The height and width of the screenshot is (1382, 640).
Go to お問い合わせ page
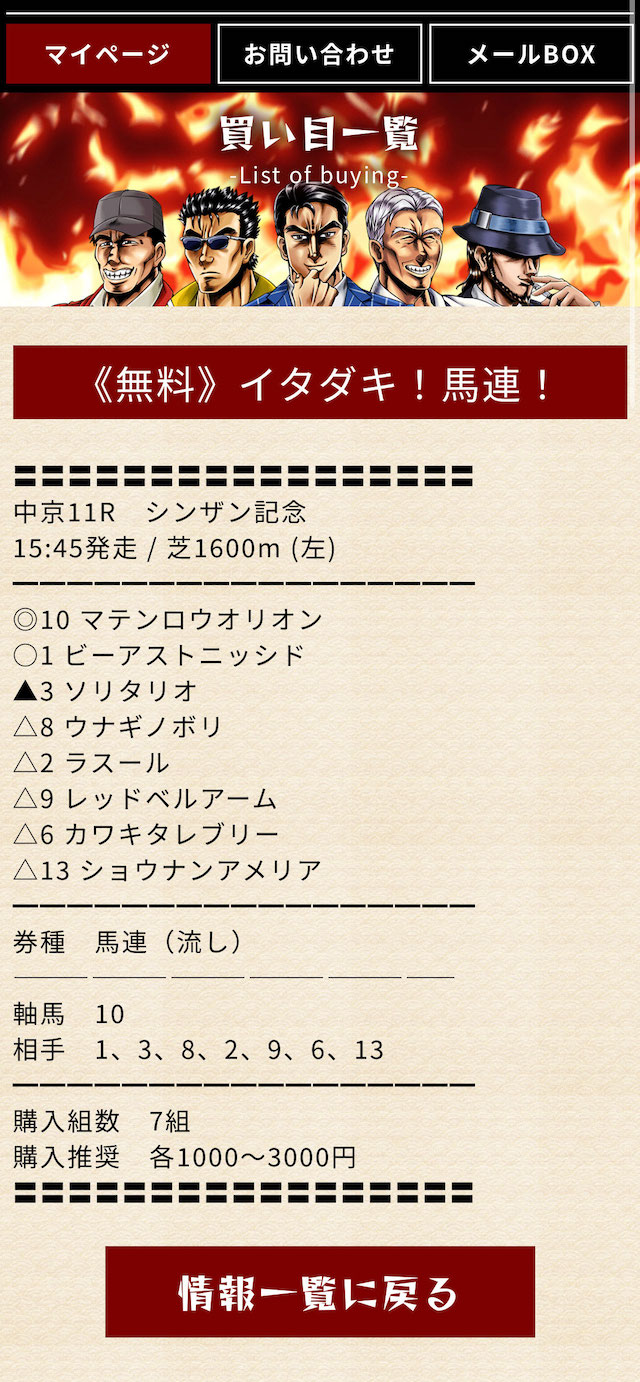320,54
